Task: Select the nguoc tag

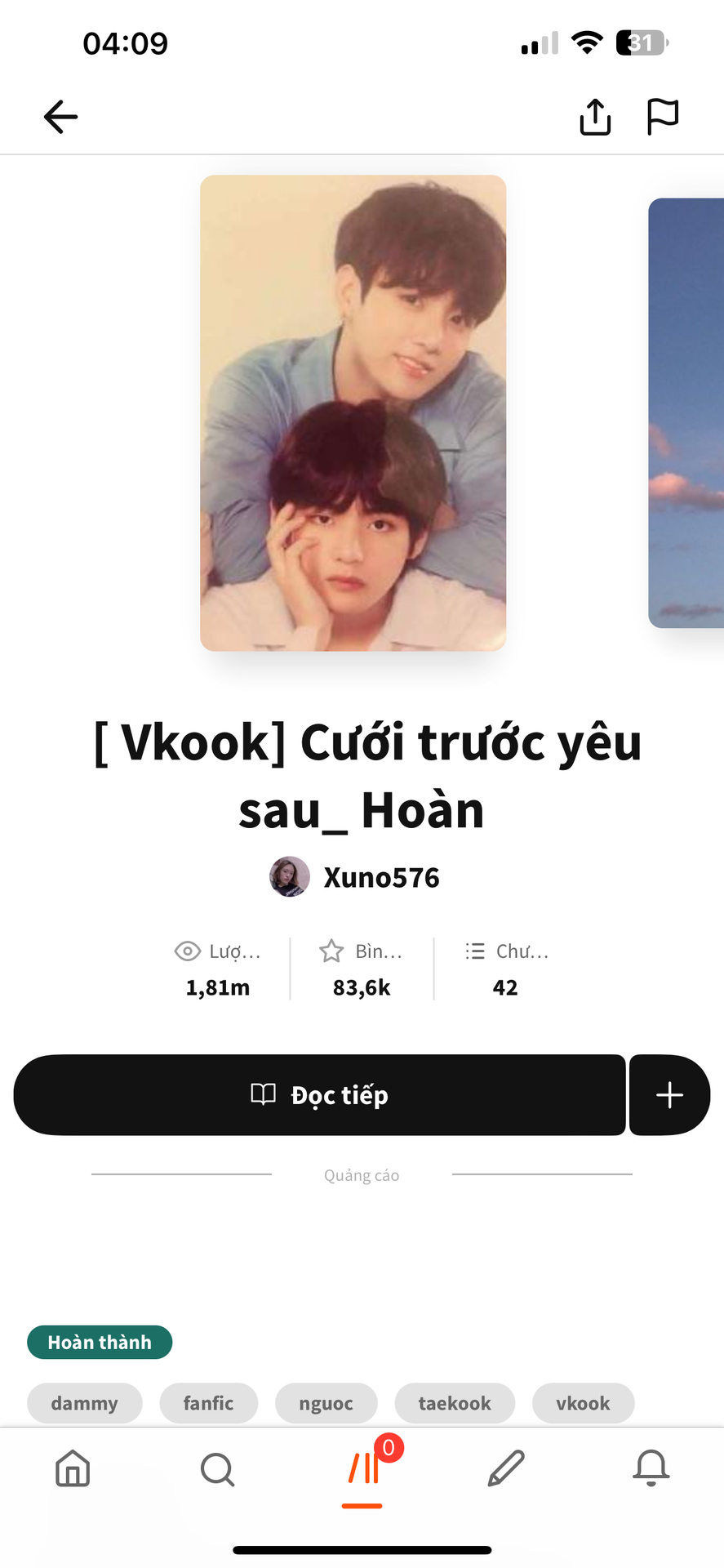Action: pyautogui.click(x=326, y=1403)
